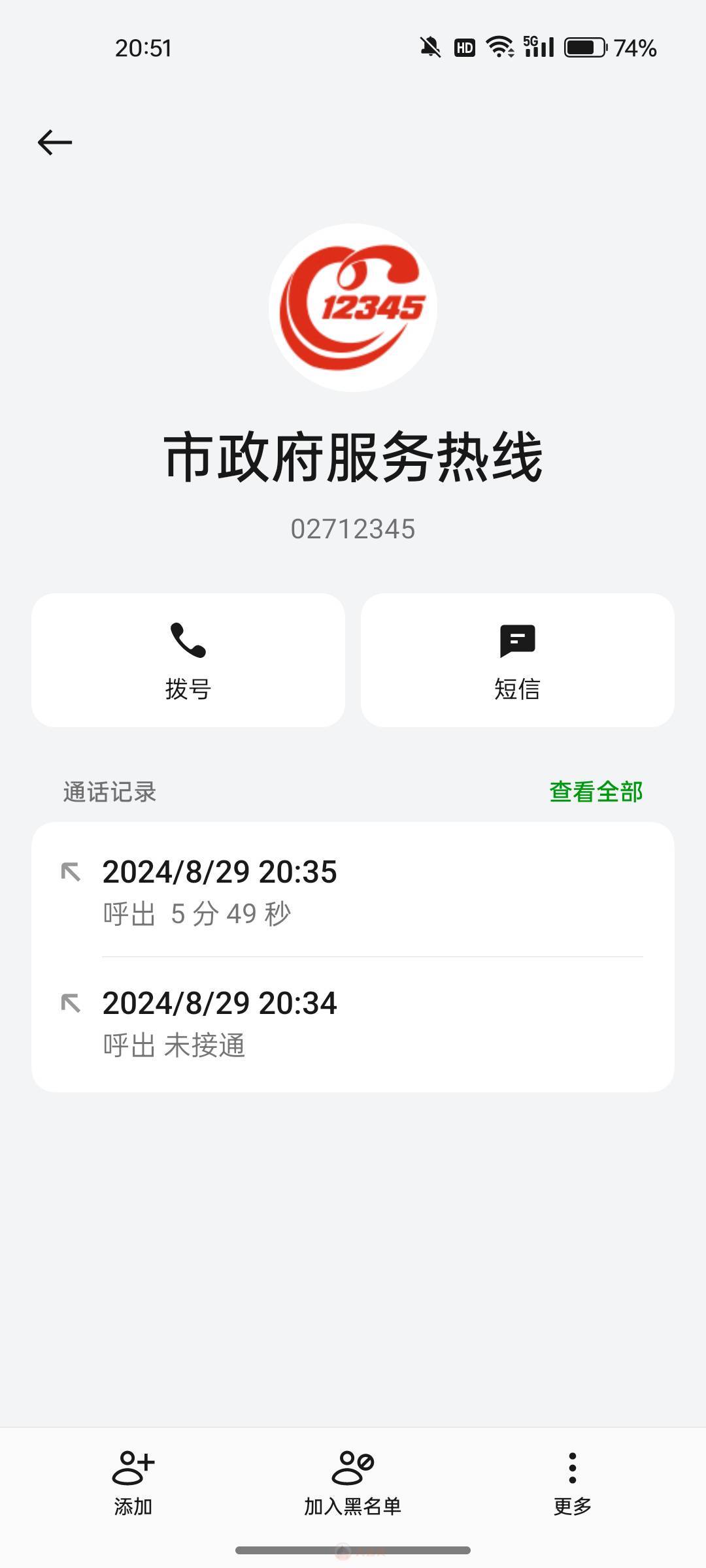
Task: Tap 短信 to send a text message
Action: [x=518, y=660]
